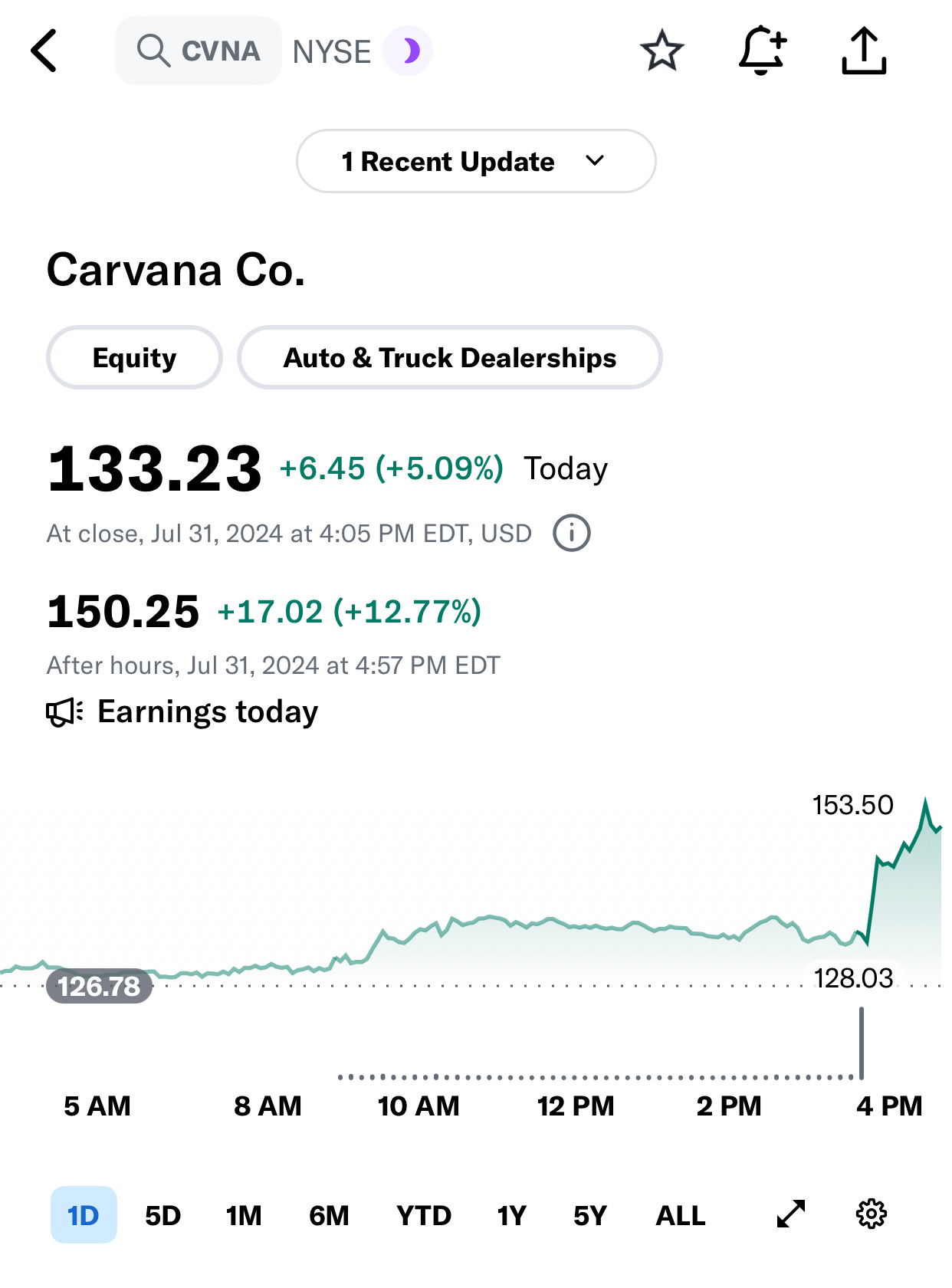Change the chart to 1Y
The width and height of the screenshot is (952, 1288).
click(511, 1215)
